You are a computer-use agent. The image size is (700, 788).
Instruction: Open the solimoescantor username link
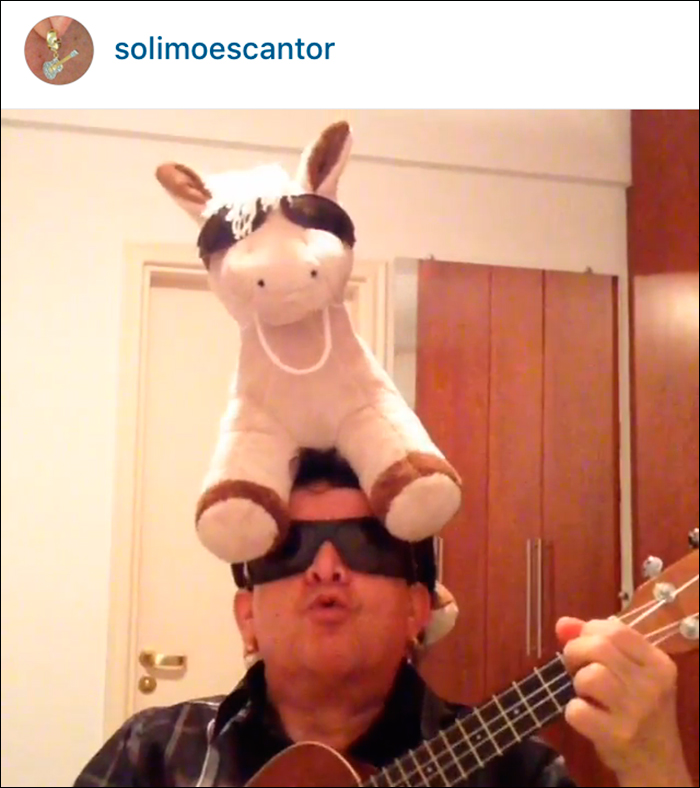click(224, 49)
